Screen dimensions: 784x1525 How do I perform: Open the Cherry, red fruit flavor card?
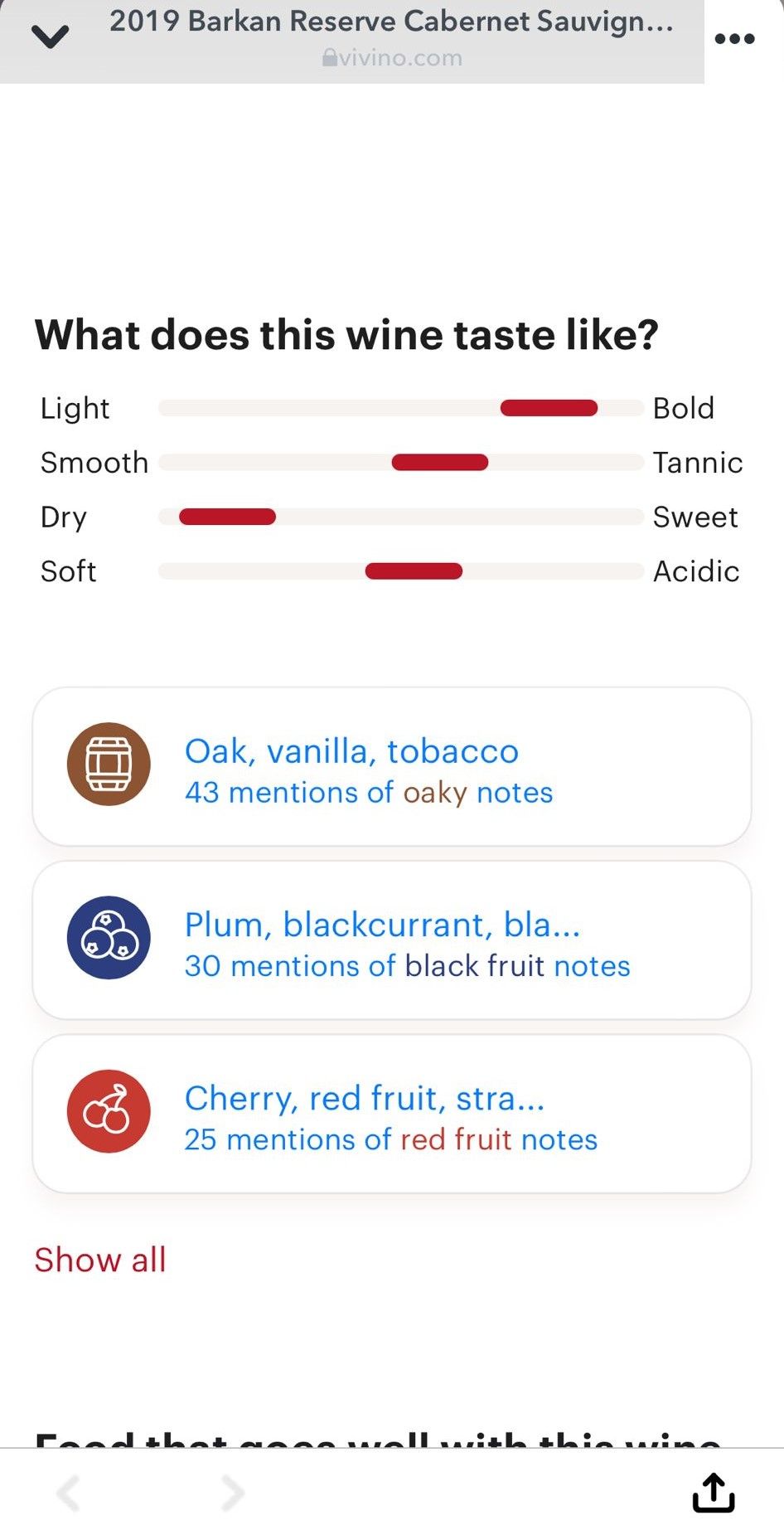[x=365, y=1098]
